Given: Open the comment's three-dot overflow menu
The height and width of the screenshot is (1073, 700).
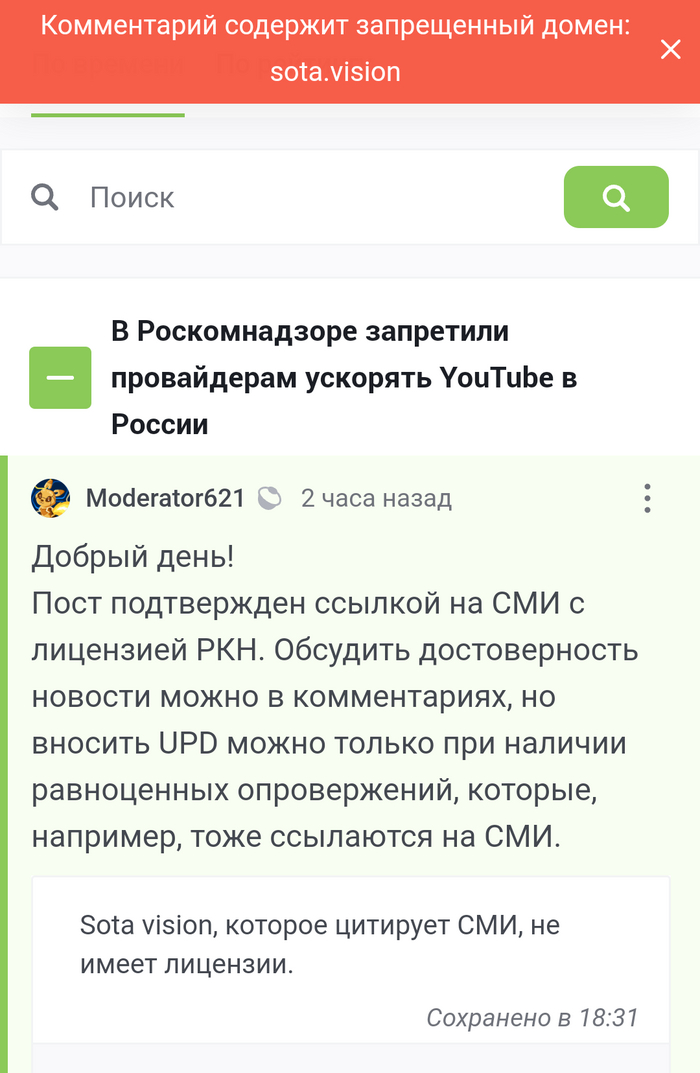Looking at the screenshot, I should (647, 498).
